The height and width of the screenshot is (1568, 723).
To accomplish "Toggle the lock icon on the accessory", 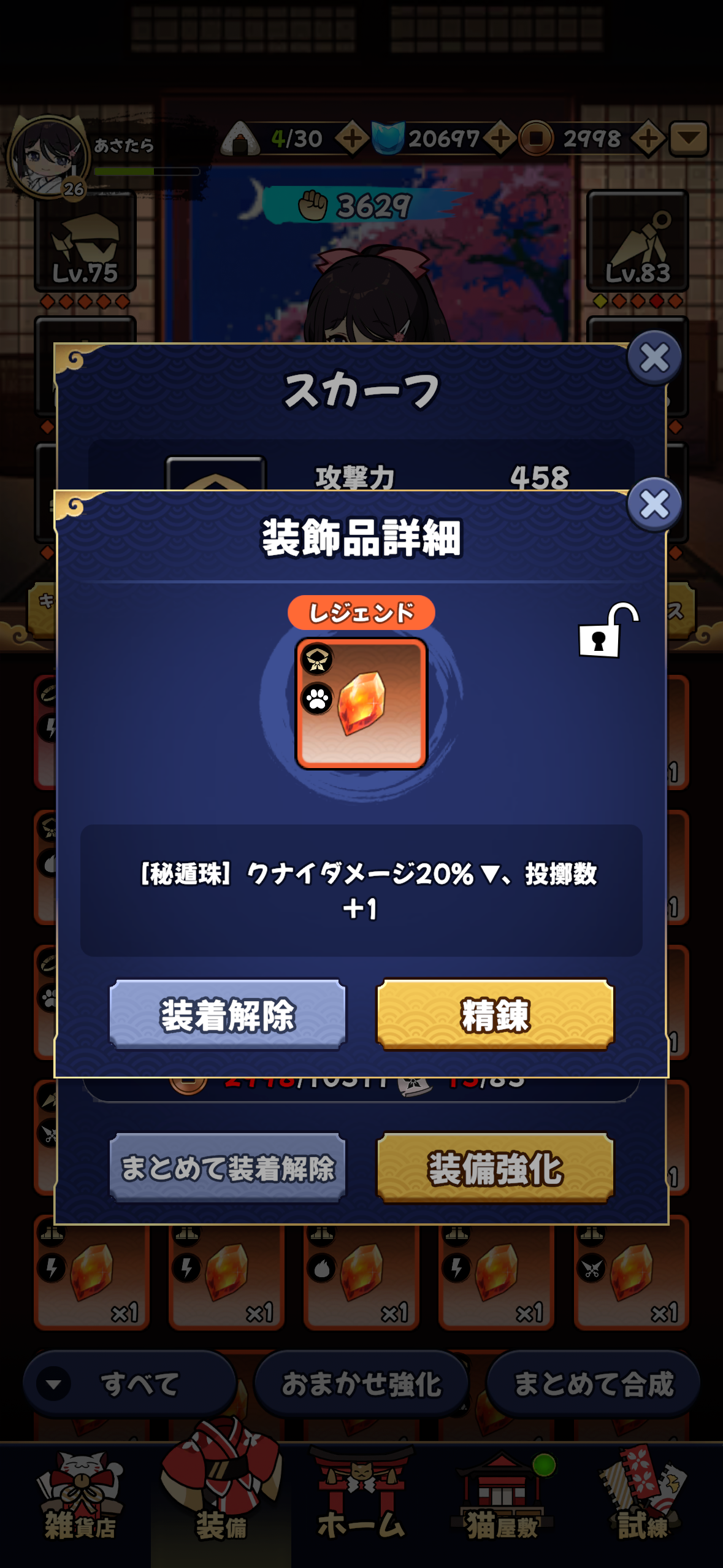I will (608, 630).
